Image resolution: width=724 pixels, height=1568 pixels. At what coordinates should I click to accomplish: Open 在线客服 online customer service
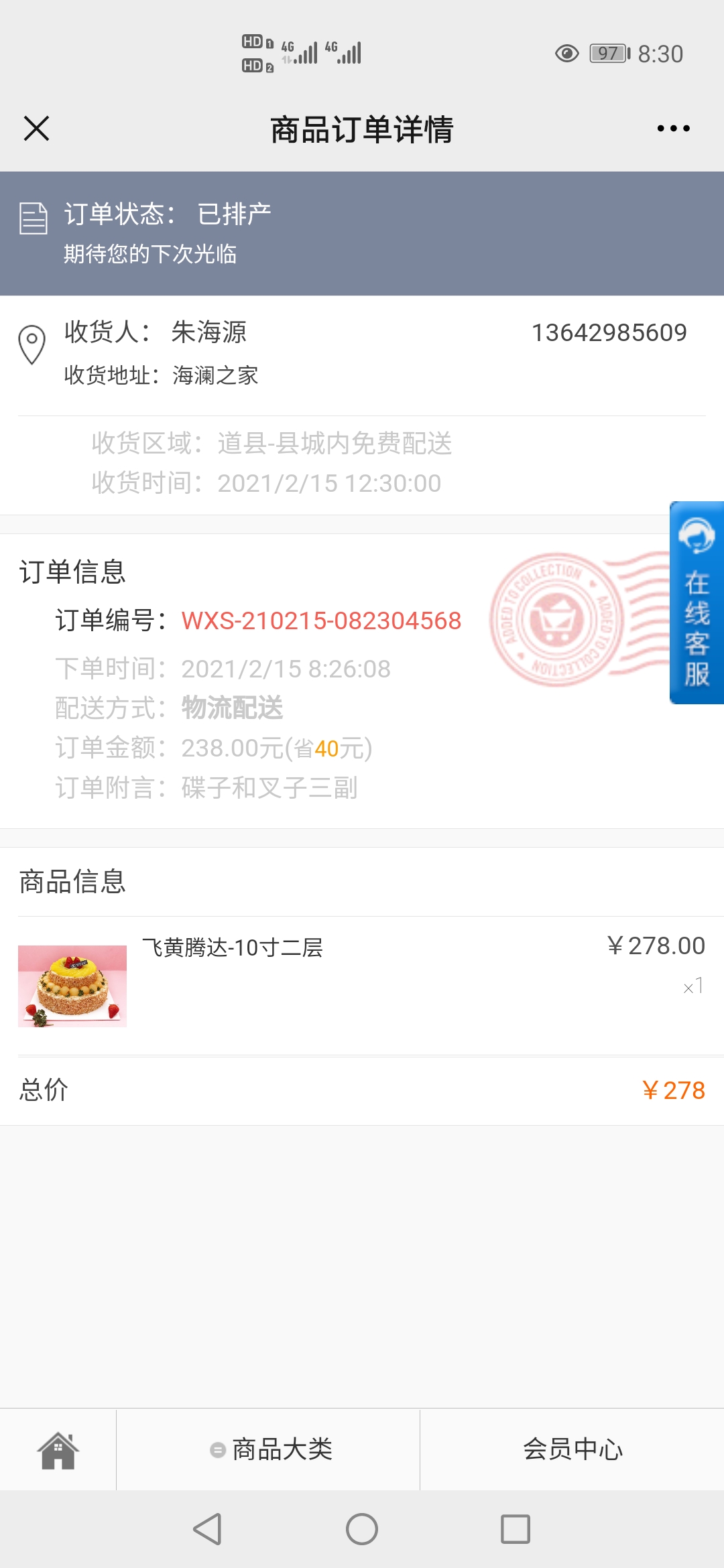click(697, 602)
